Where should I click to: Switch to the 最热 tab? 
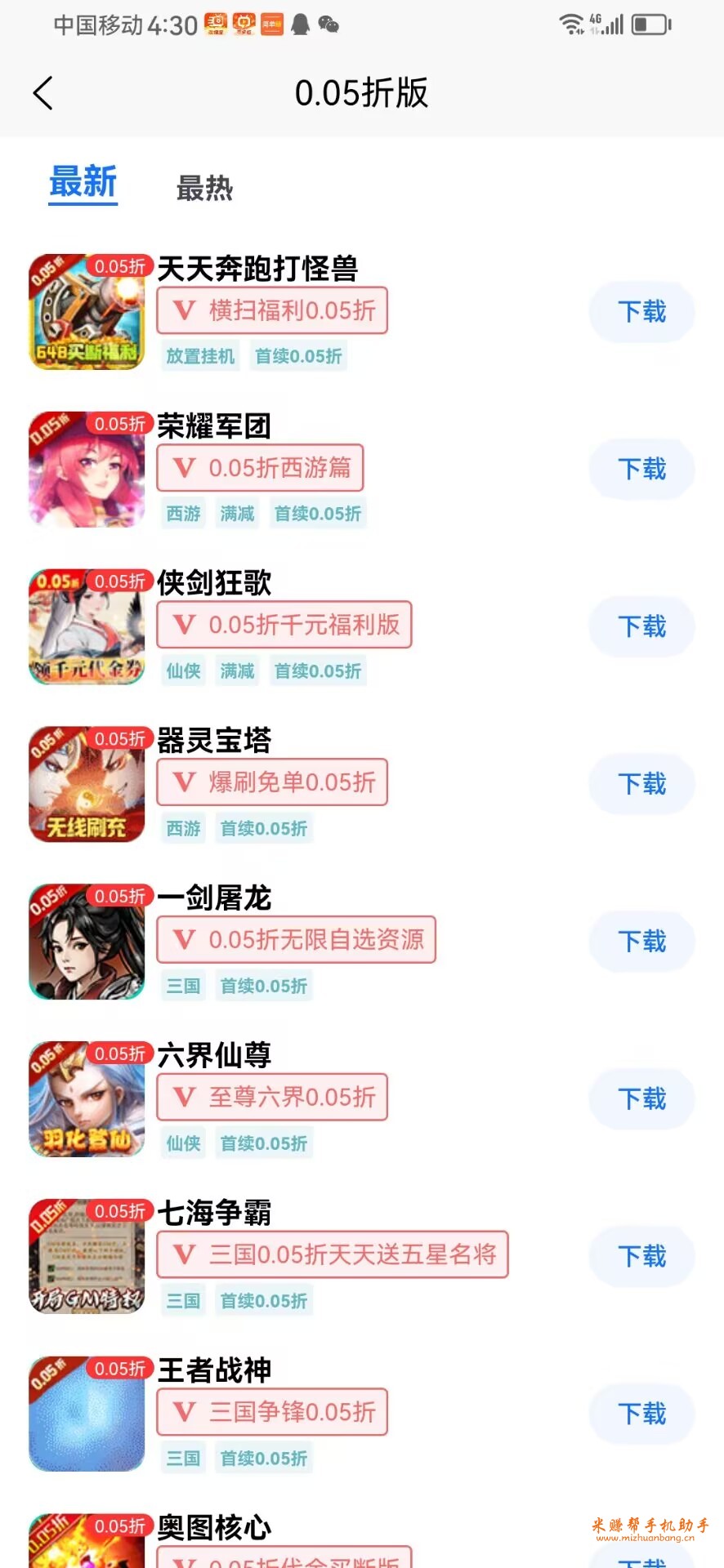click(204, 188)
